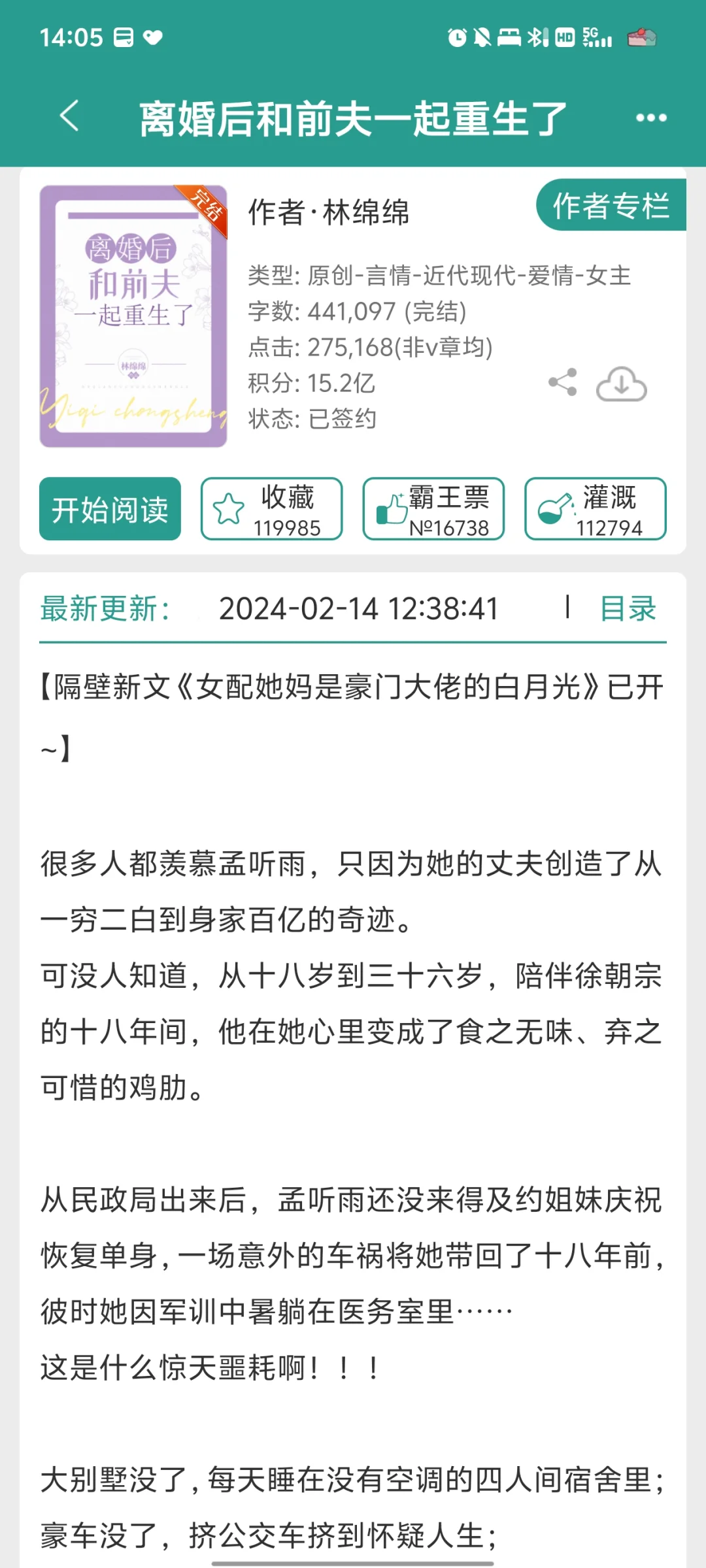Viewport: 706px width, 1568px height.
Task: Tap the HD indicator in the status bar
Action: tap(565, 38)
